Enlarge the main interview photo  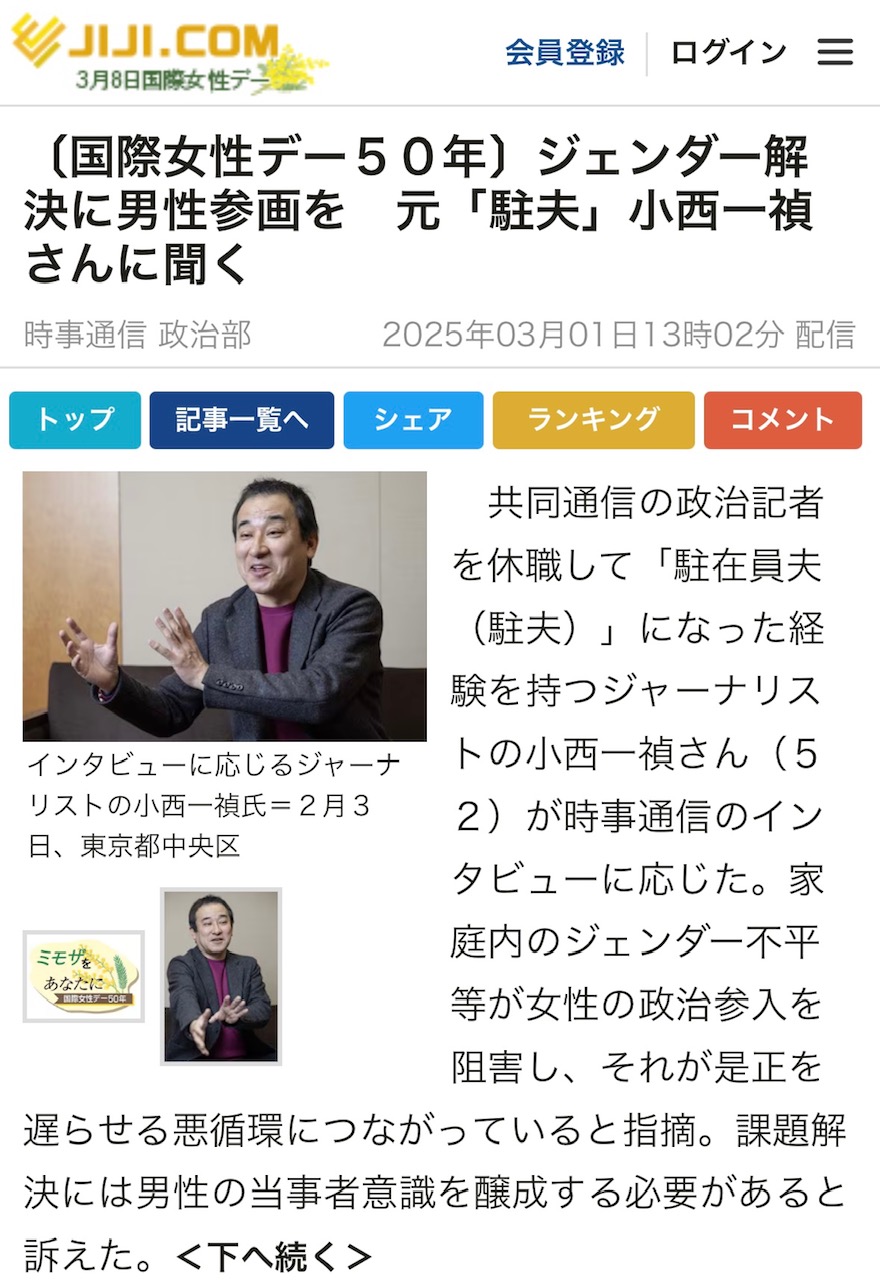pos(225,606)
